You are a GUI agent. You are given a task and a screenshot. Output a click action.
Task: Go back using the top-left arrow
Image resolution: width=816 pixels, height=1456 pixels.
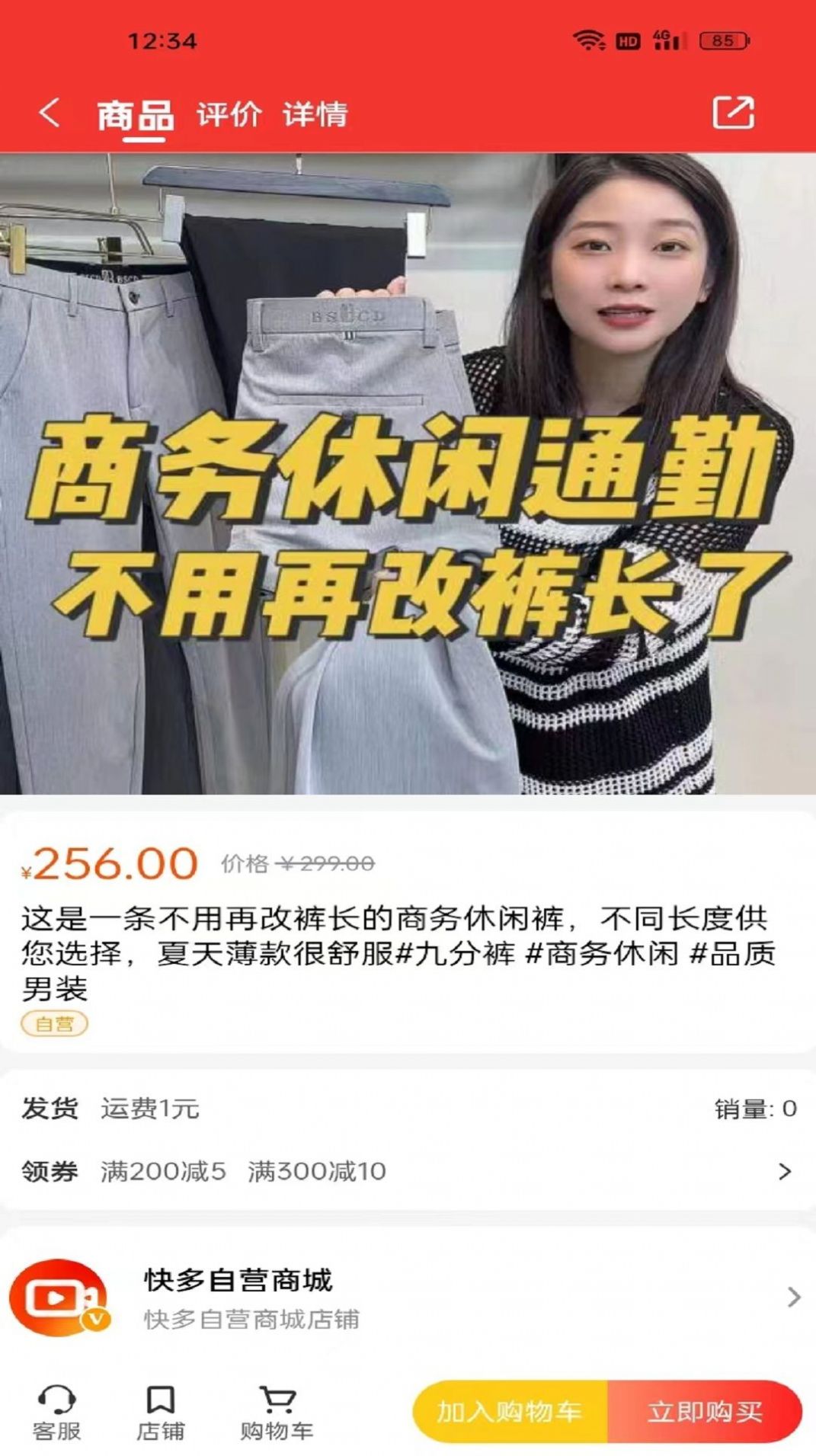click(50, 113)
